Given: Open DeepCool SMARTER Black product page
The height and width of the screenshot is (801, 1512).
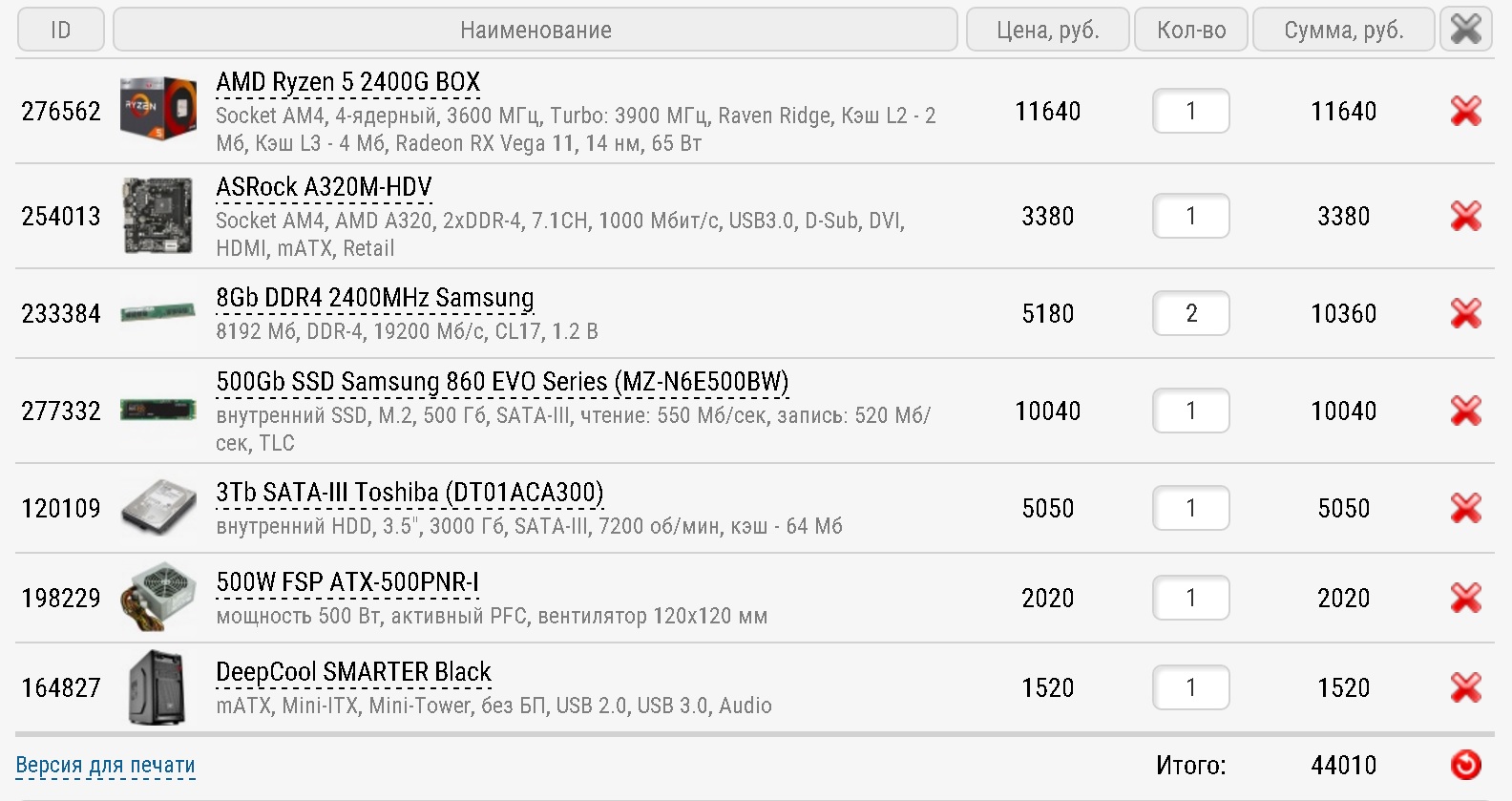Looking at the screenshot, I should coord(353,673).
